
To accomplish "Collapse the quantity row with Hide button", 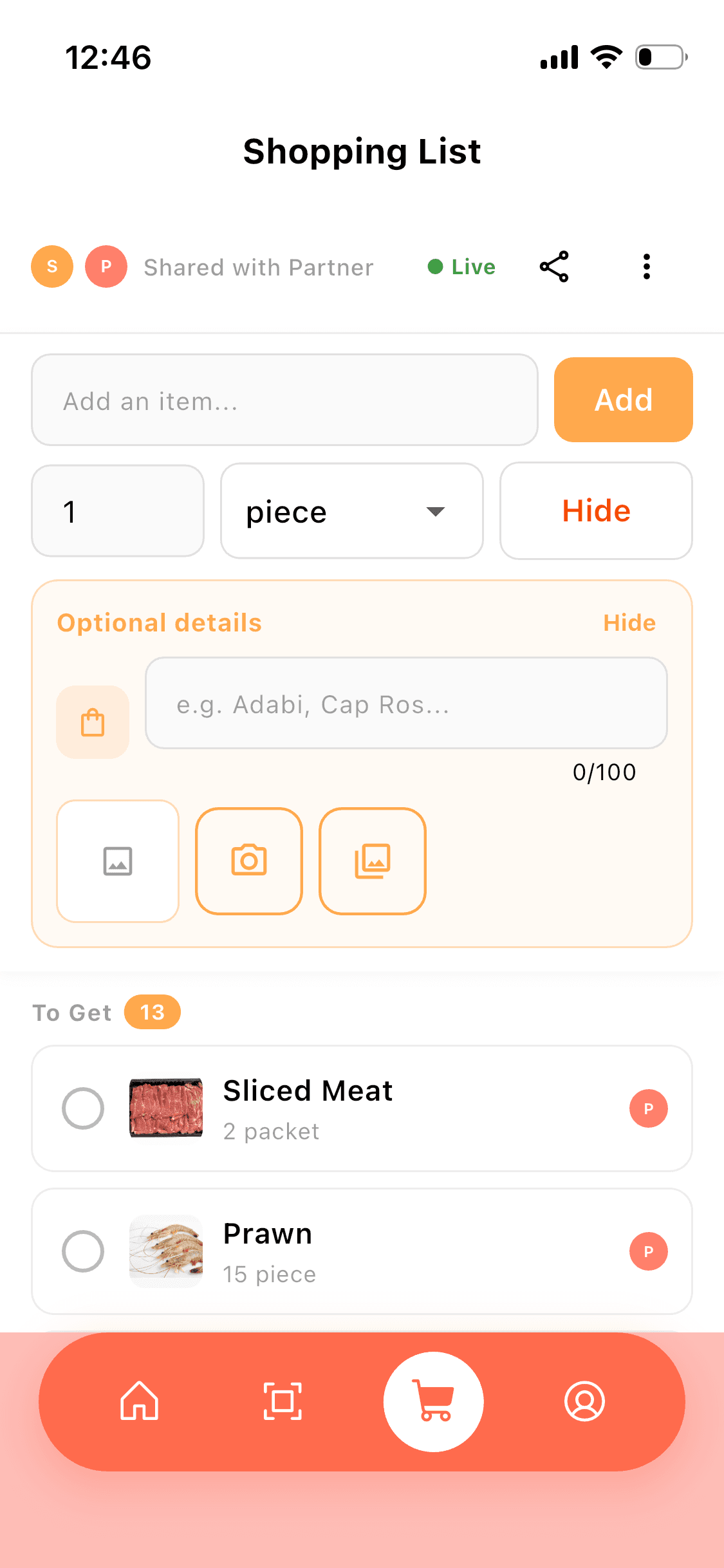I will click(x=595, y=510).
